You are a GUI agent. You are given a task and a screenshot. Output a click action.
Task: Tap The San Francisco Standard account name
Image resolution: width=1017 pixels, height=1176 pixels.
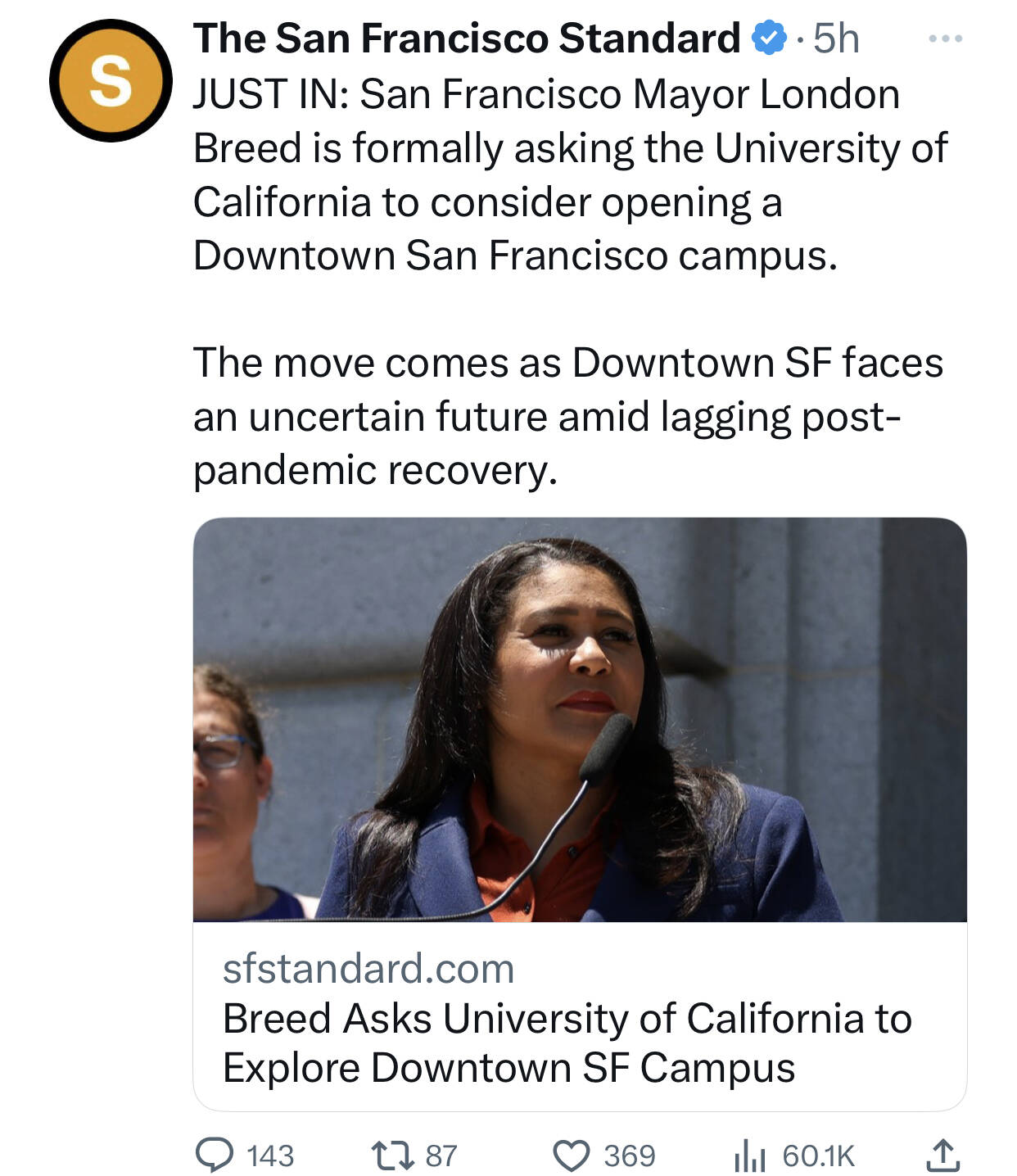coord(466,38)
